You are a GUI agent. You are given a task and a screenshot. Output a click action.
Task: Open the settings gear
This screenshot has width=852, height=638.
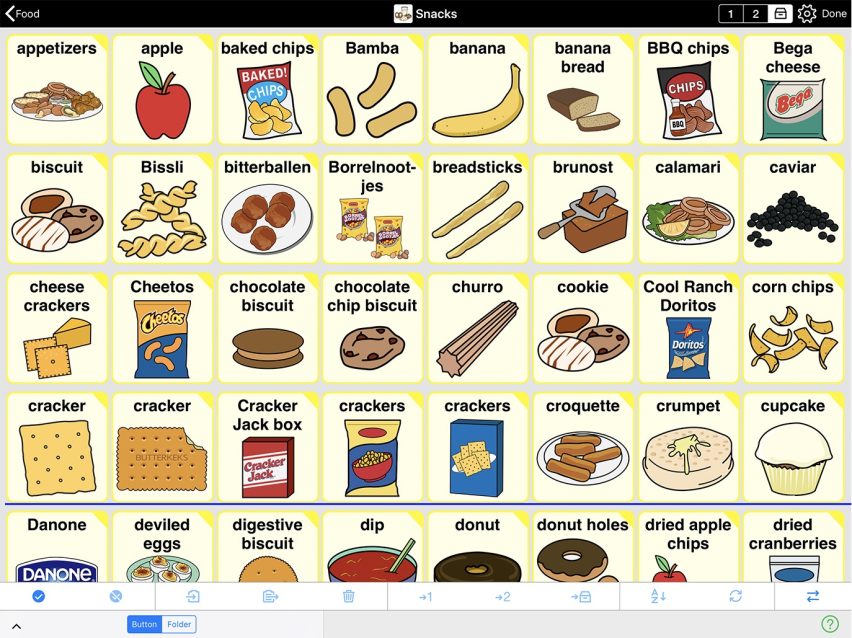(x=807, y=14)
